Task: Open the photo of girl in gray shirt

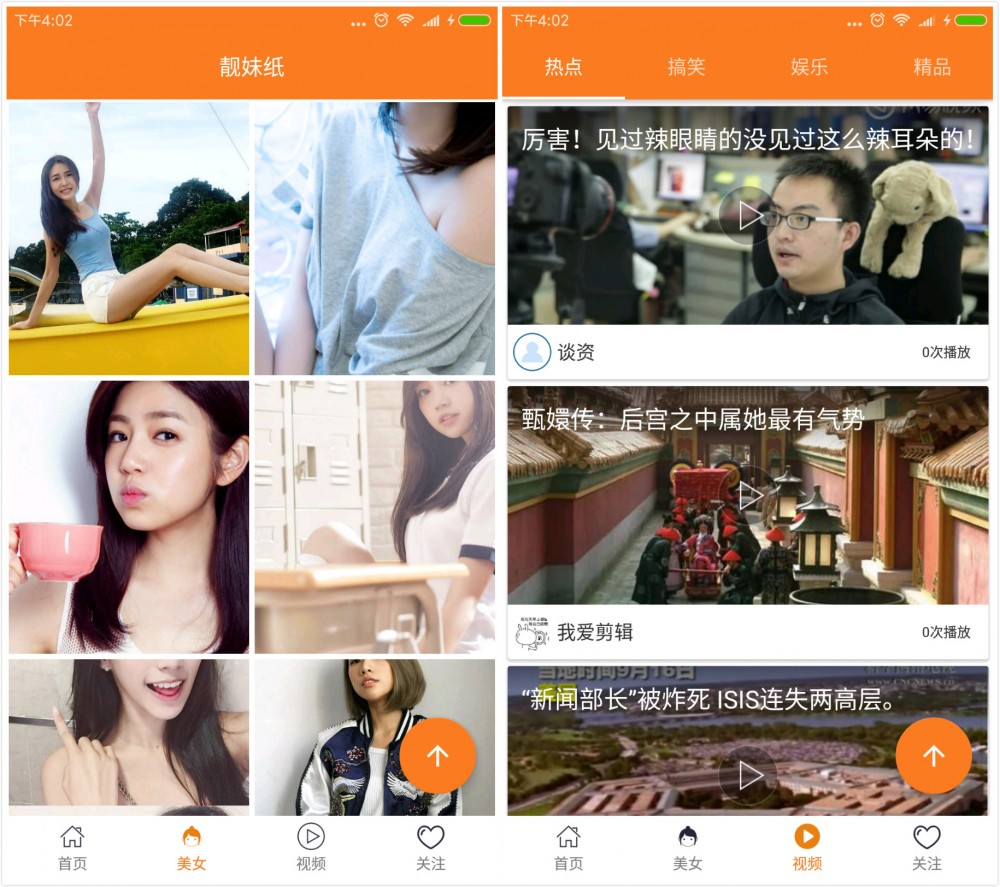Action: [x=375, y=238]
